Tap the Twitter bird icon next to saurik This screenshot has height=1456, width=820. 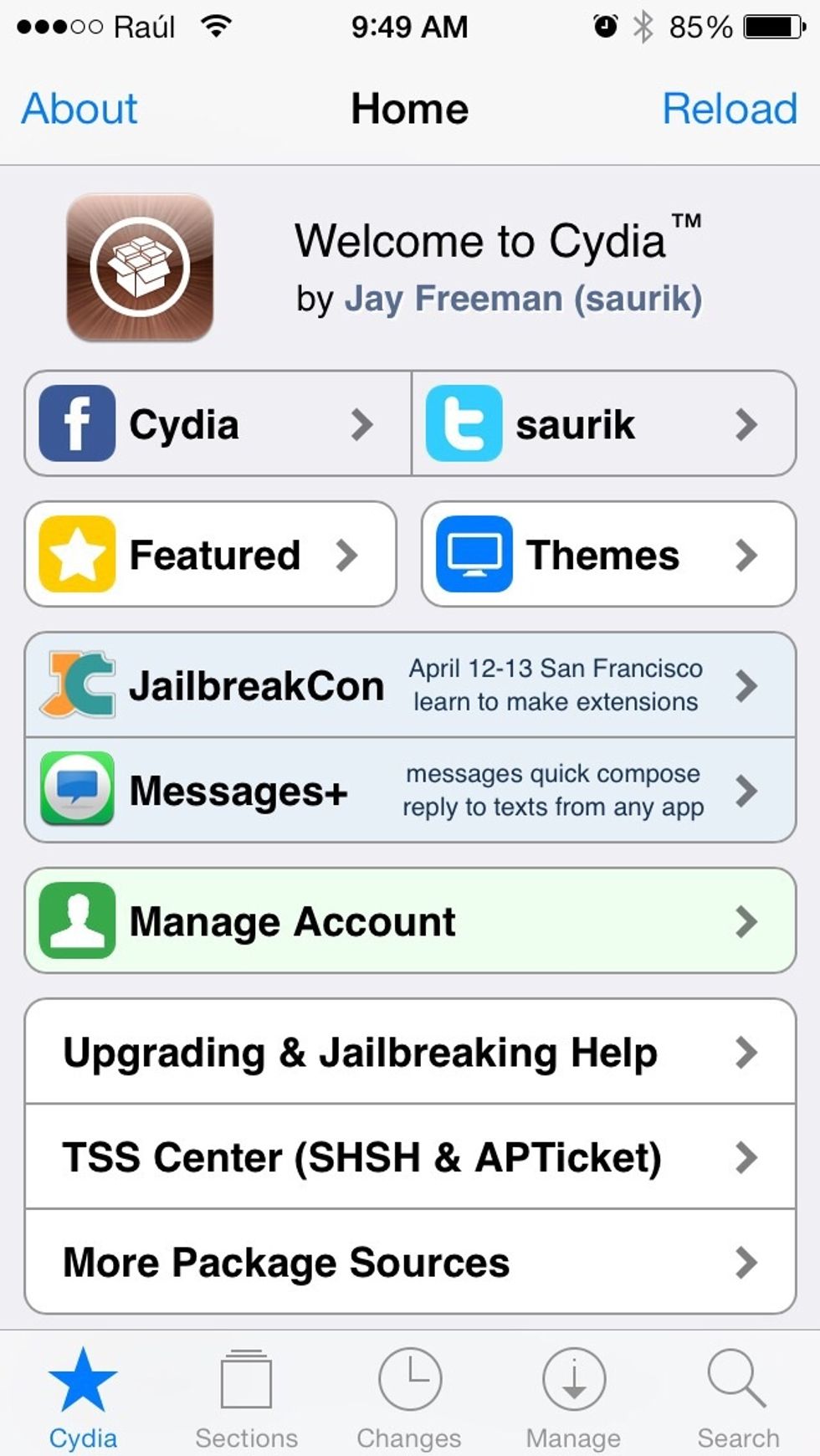tap(465, 423)
